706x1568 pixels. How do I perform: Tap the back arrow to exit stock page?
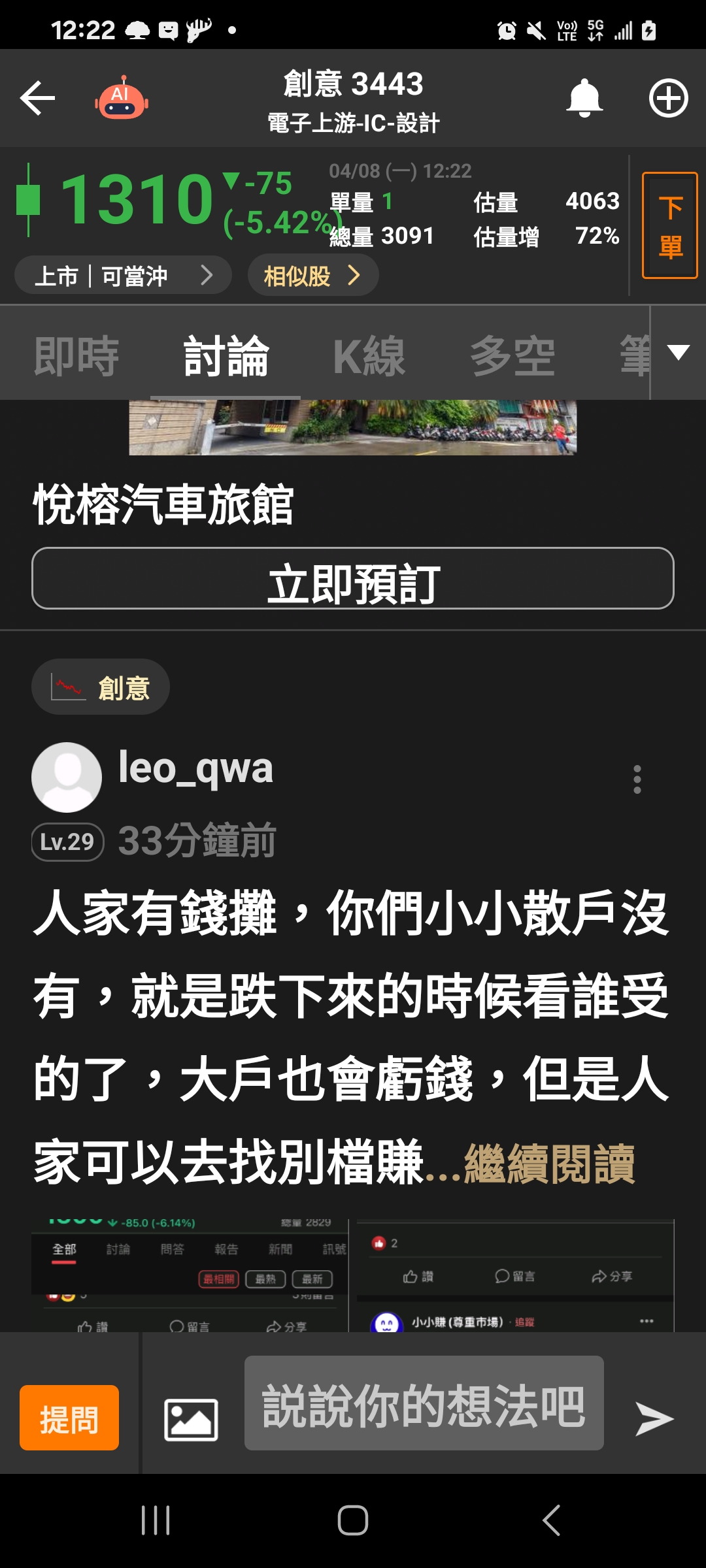pos(37,97)
